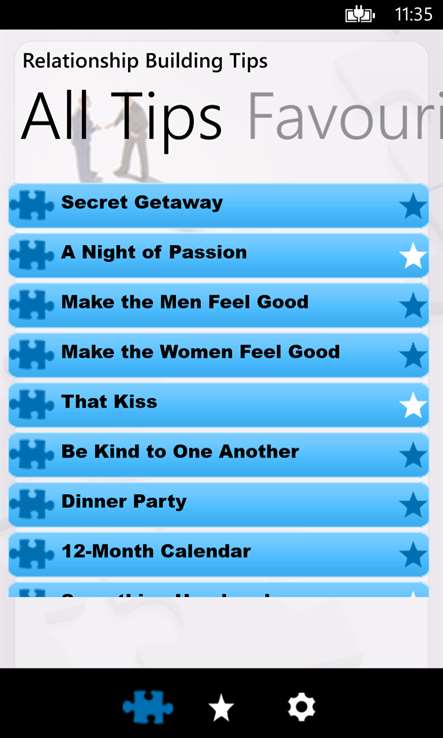Tap the puzzle piece in bottom bar

[148, 707]
